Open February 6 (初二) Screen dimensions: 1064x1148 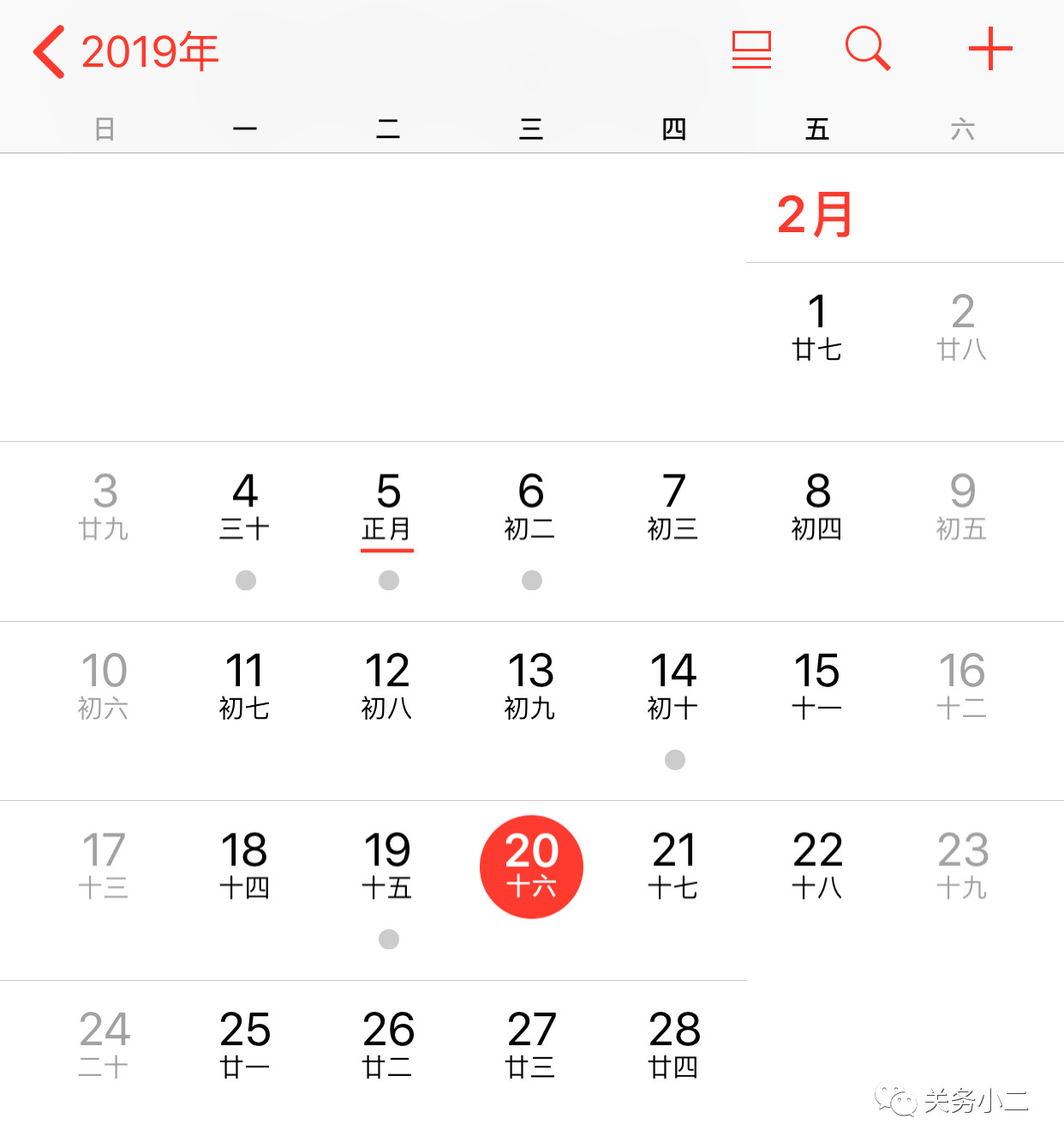pos(531,506)
